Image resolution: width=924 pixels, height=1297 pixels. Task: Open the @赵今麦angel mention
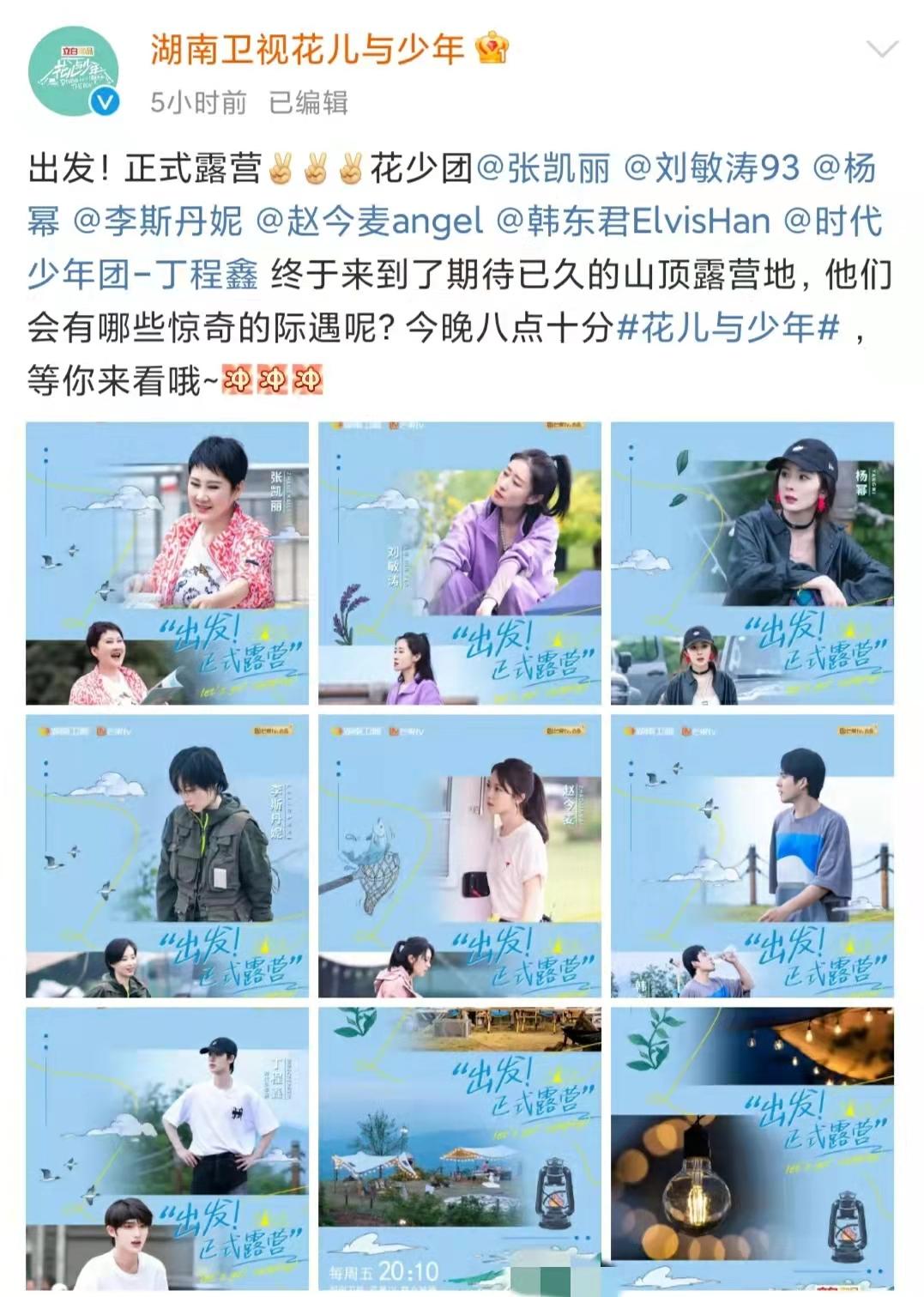(370, 221)
